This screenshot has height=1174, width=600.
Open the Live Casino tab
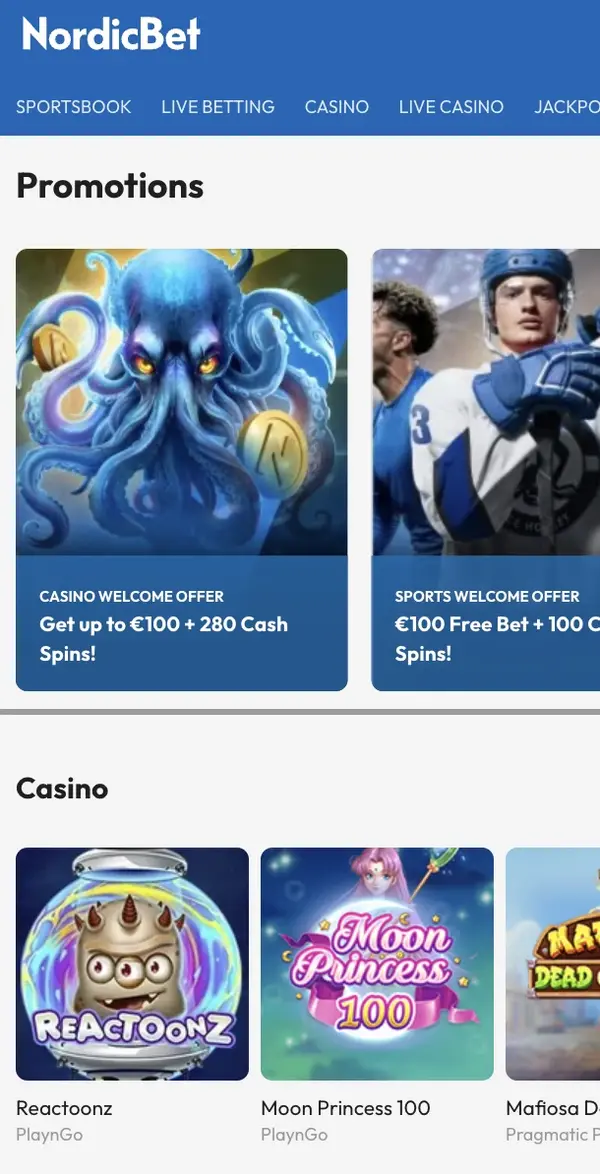pyautogui.click(x=451, y=107)
